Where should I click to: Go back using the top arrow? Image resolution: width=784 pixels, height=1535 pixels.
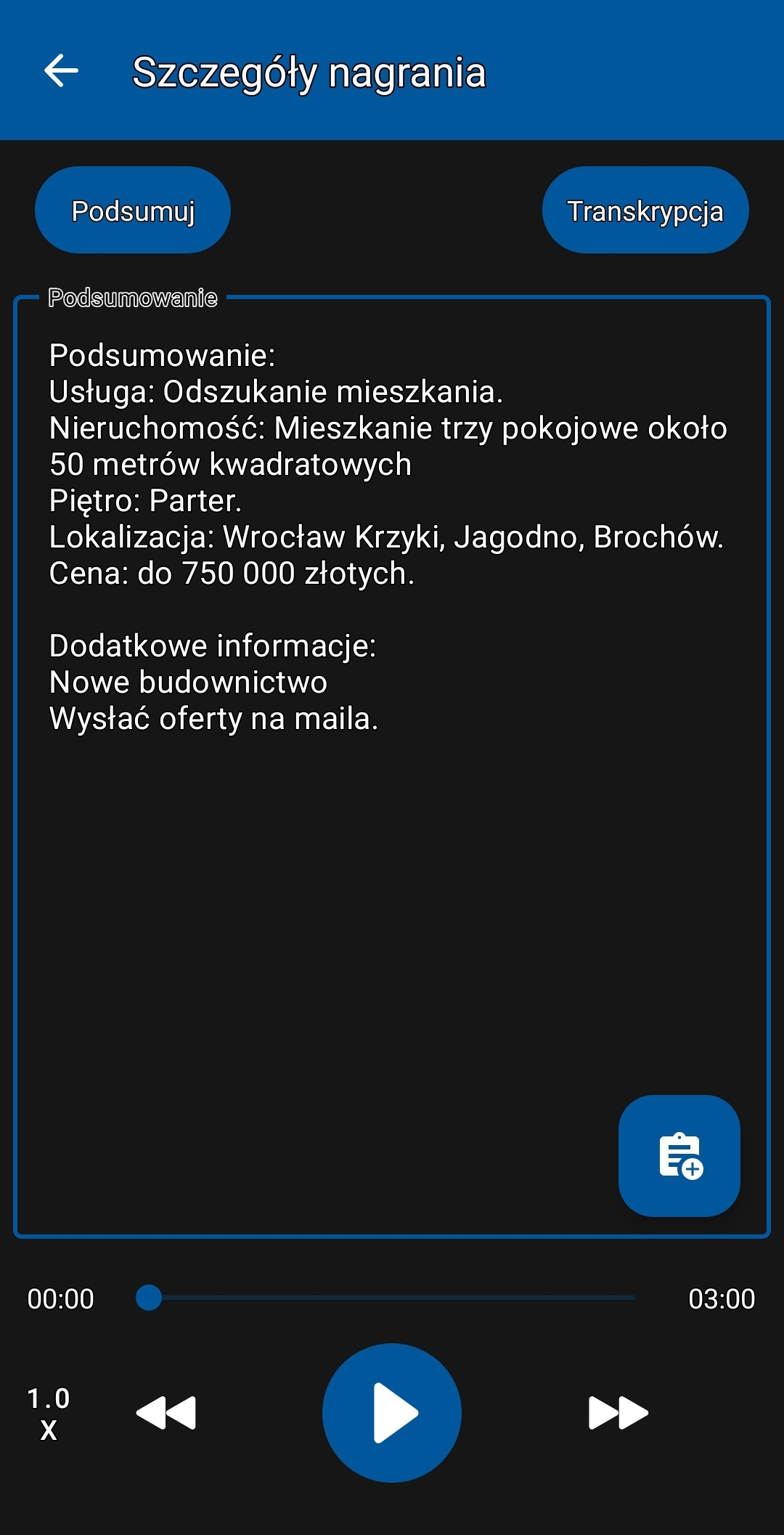click(x=61, y=71)
